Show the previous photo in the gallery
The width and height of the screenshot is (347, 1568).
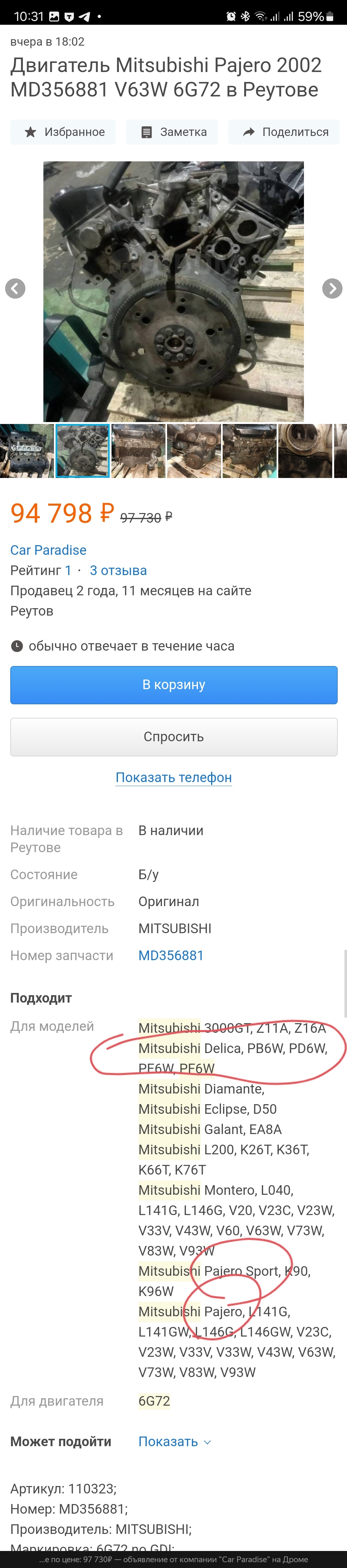tap(15, 289)
